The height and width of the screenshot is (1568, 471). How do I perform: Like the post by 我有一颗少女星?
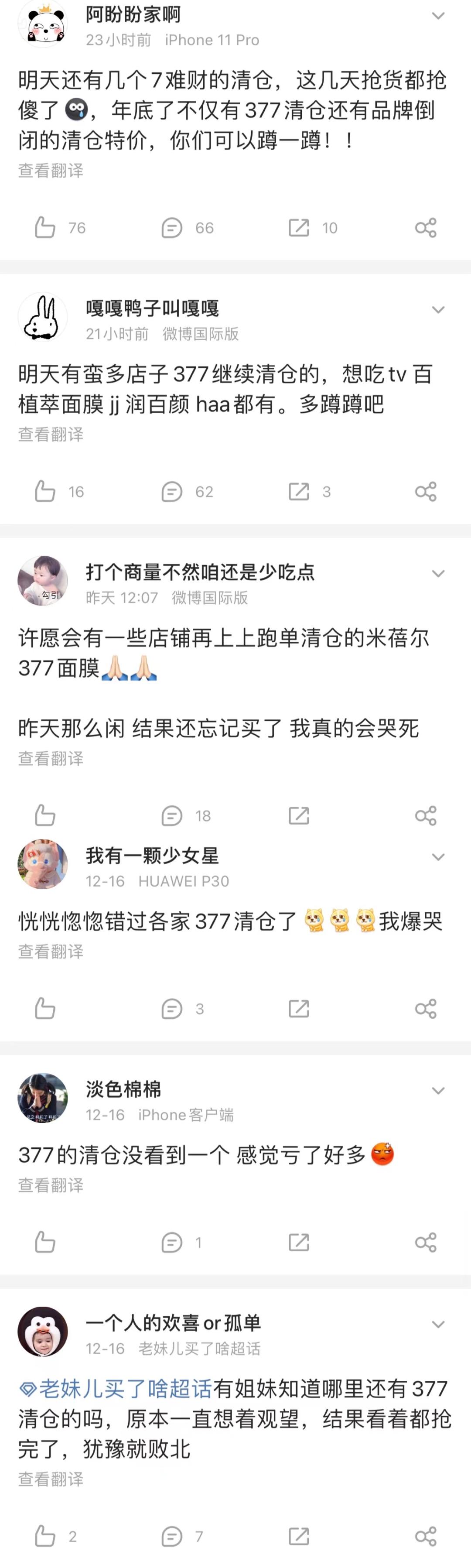[x=45, y=1009]
